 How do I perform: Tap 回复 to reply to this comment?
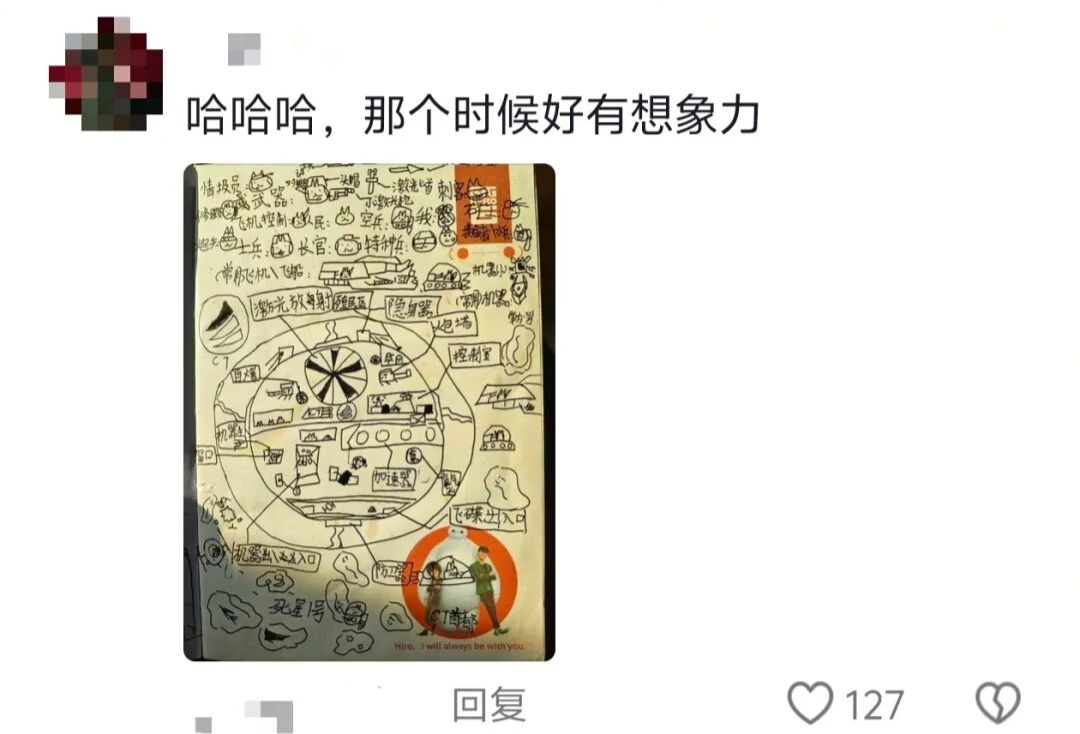(489, 705)
